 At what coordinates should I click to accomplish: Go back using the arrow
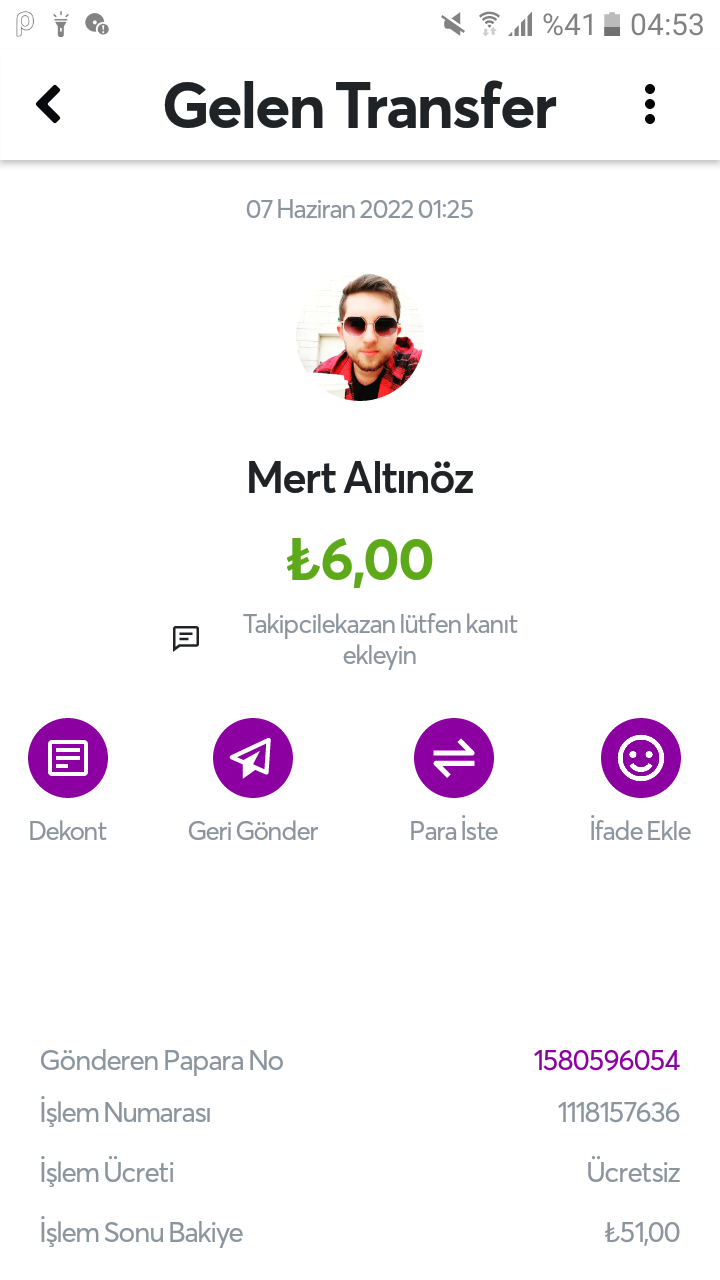pyautogui.click(x=48, y=104)
